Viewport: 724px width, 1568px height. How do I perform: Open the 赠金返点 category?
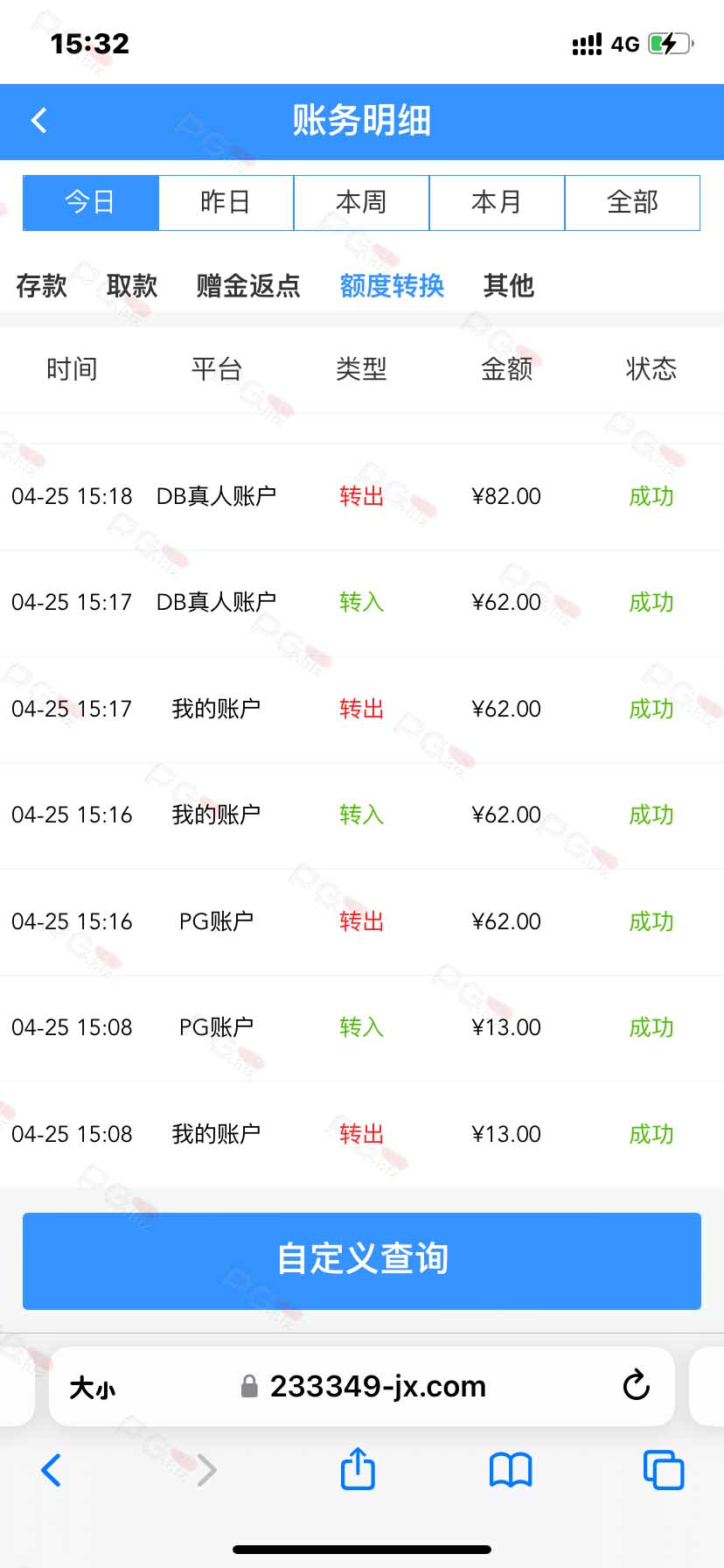[248, 285]
